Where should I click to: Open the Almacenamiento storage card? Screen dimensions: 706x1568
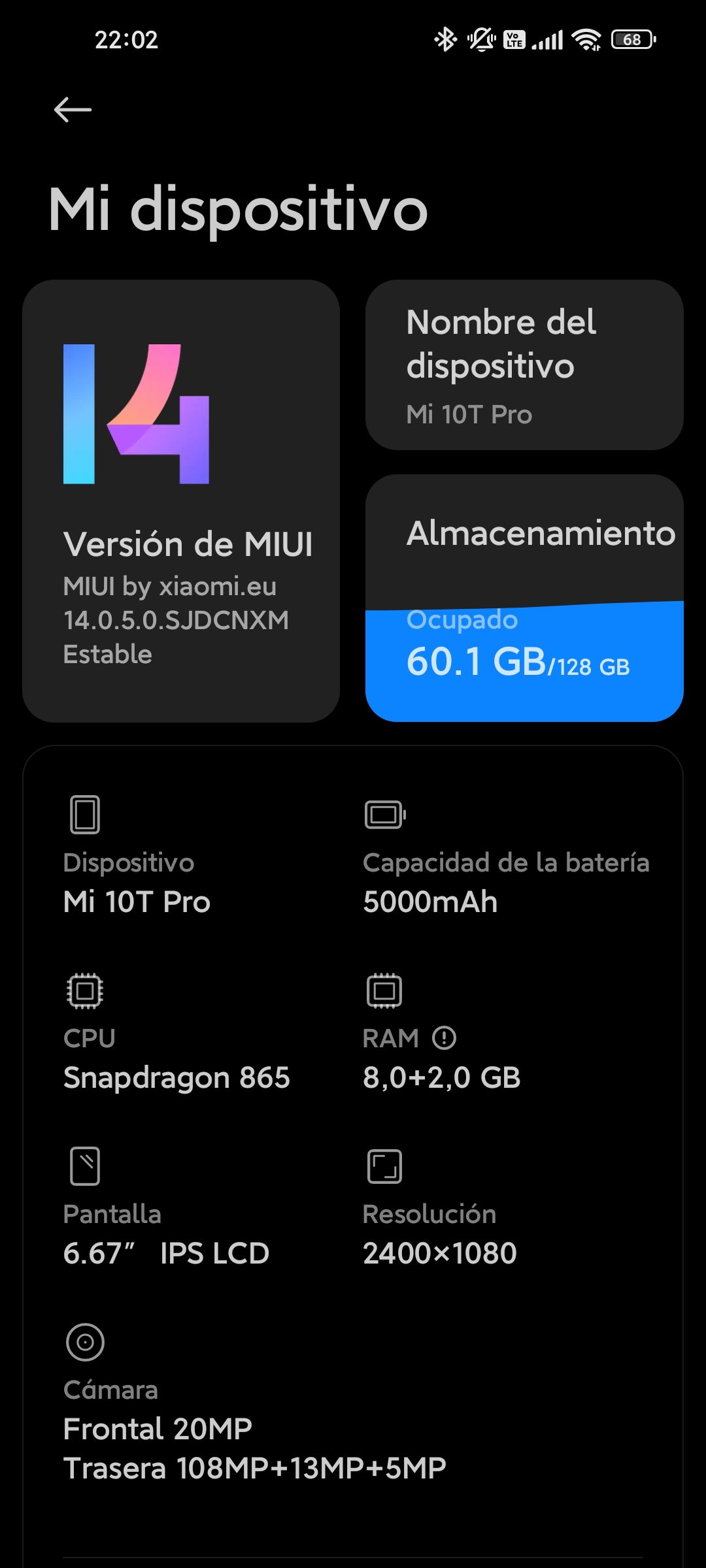(x=524, y=598)
